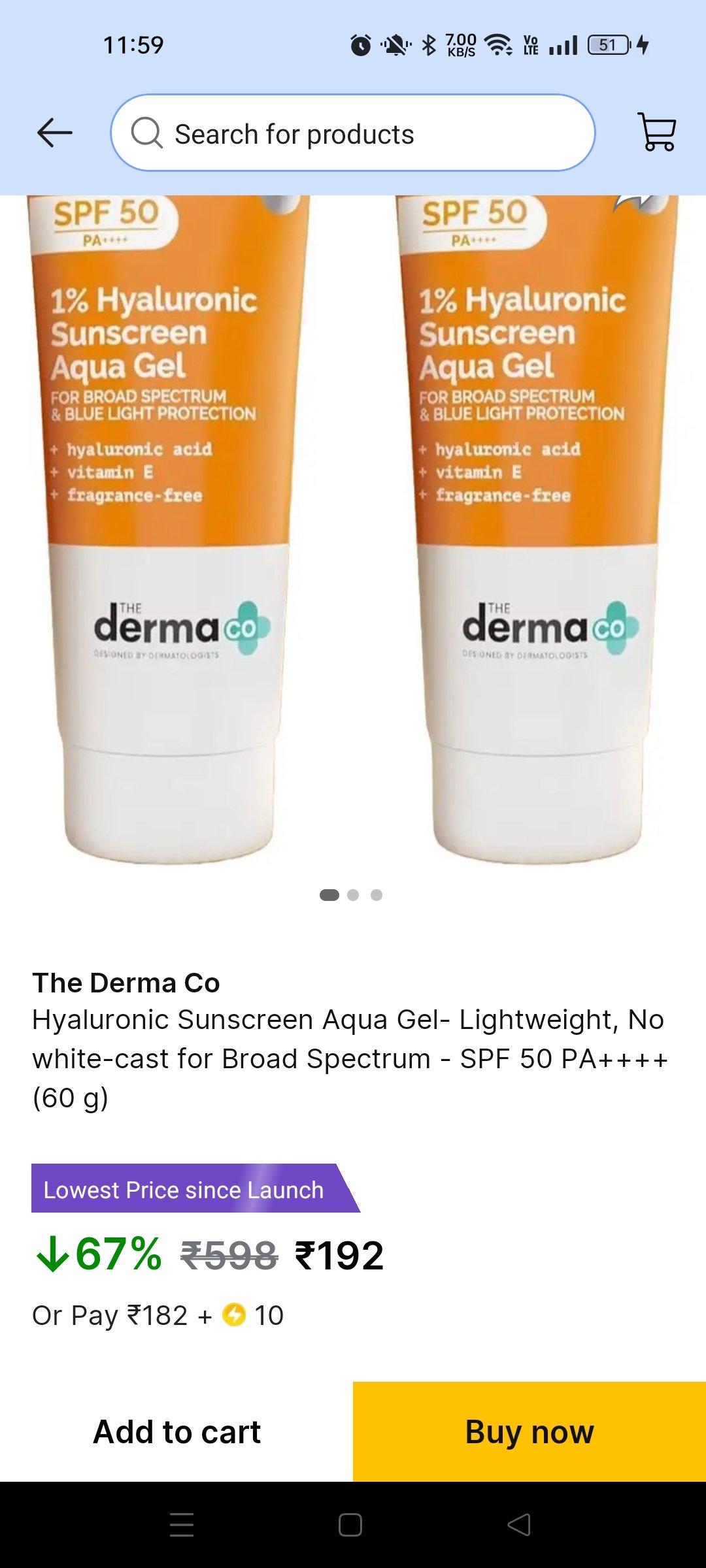
Task: Open the Search for products box
Action: point(353,133)
